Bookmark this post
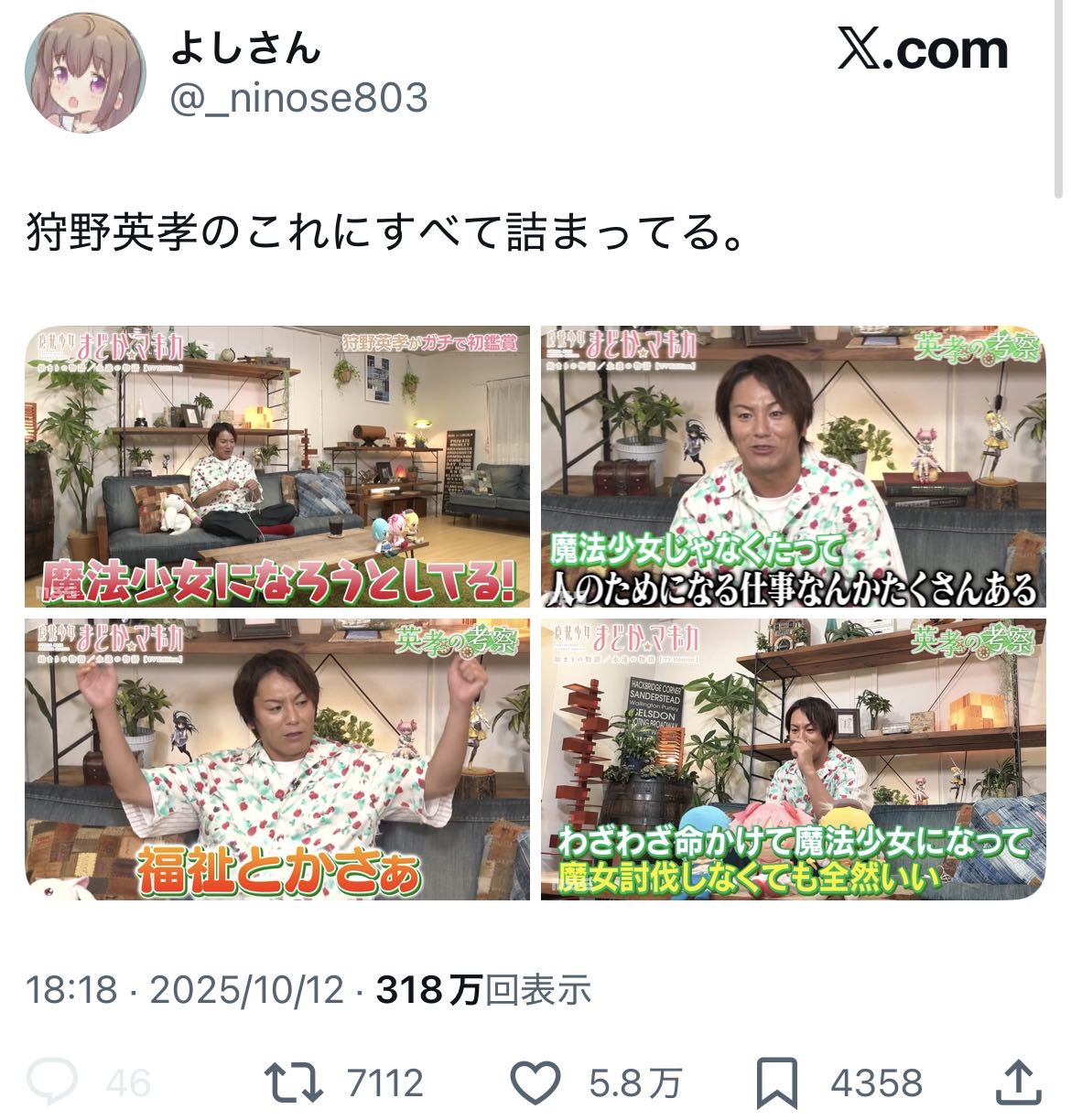This screenshot has height=1120, width=1071. point(777,1083)
